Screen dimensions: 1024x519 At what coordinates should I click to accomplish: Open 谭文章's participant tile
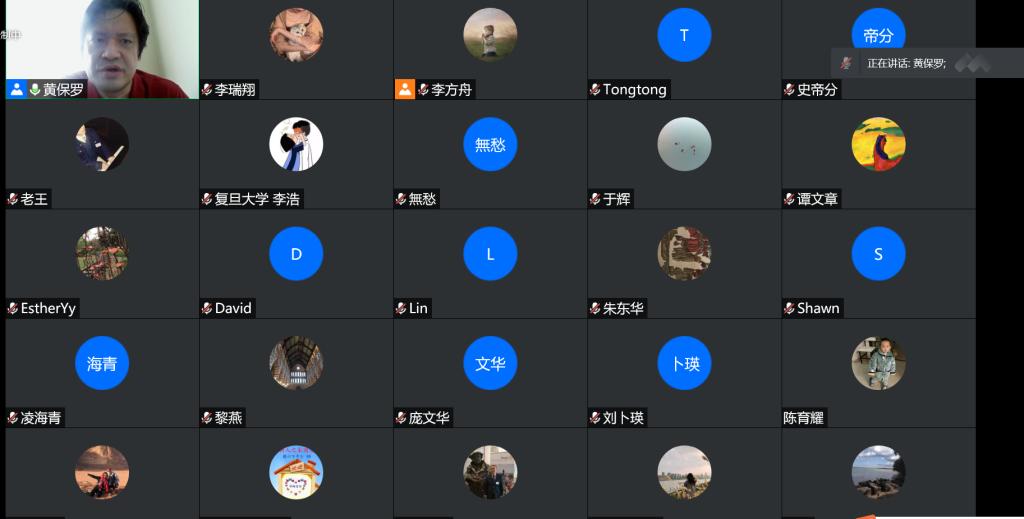point(878,153)
